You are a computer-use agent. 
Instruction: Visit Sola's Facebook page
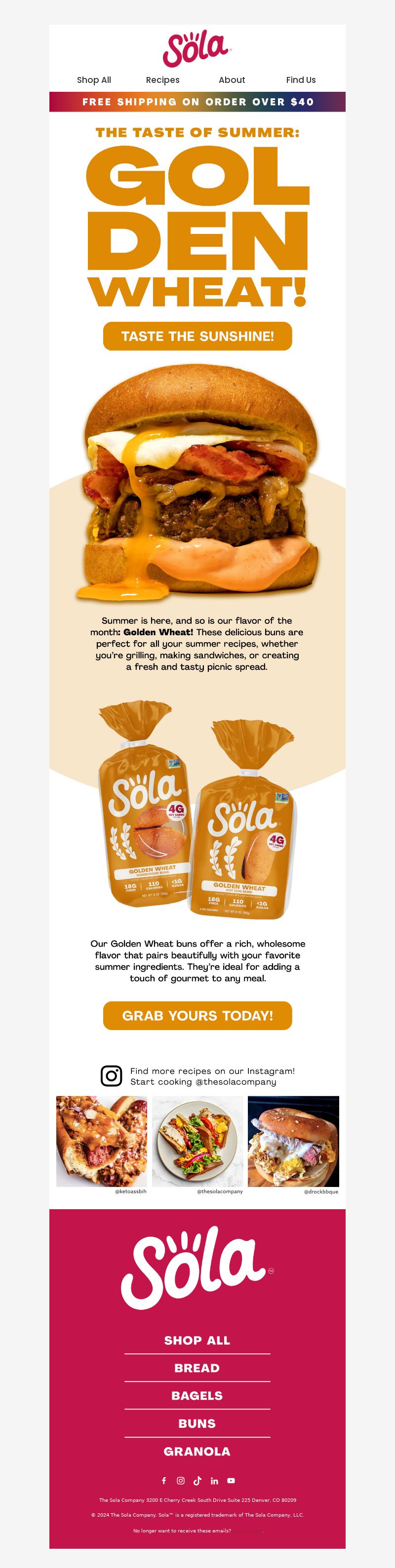[164, 1480]
